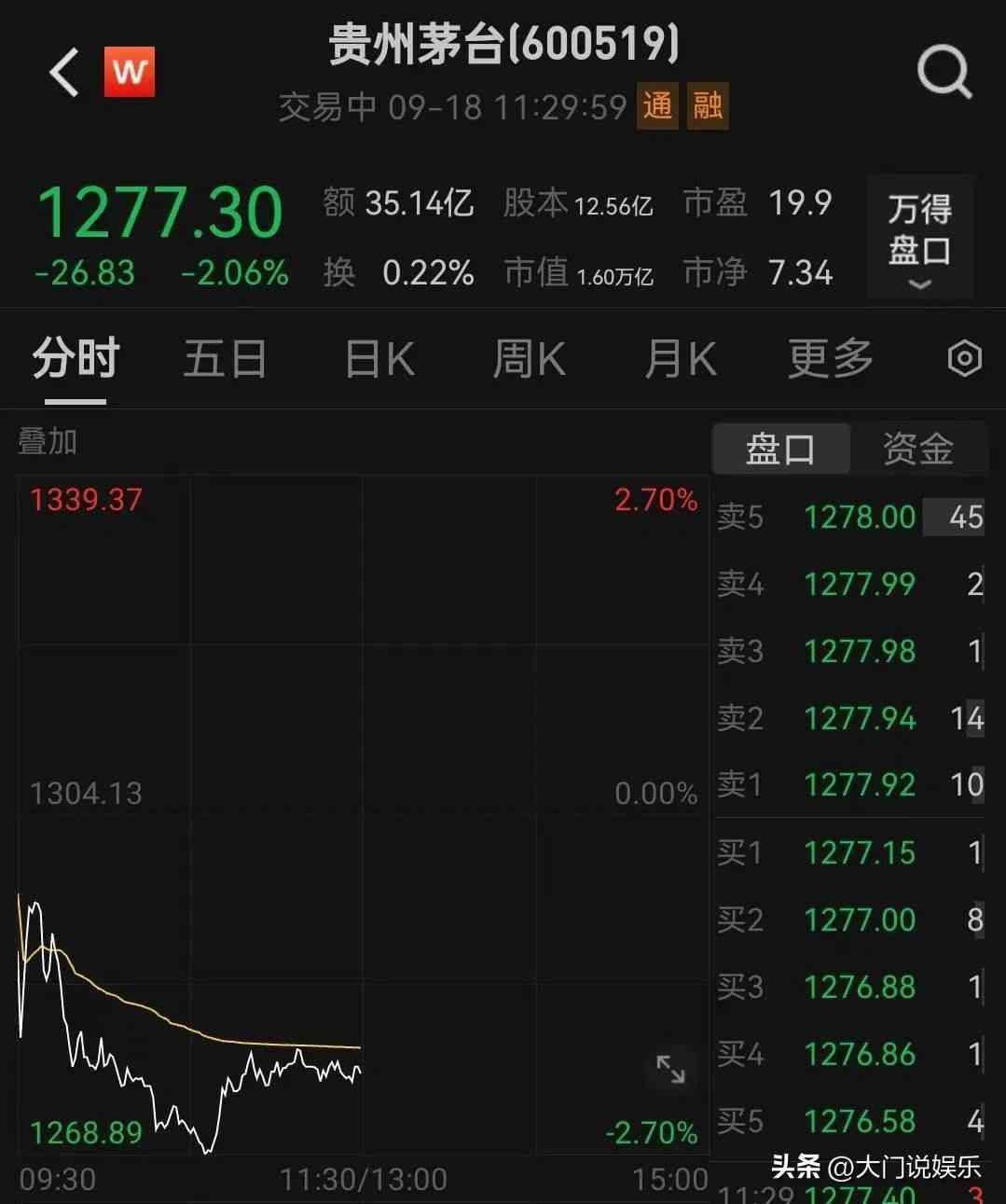The height and width of the screenshot is (1204, 1006).
Task: Open the stock search magnifier
Action: [944, 73]
